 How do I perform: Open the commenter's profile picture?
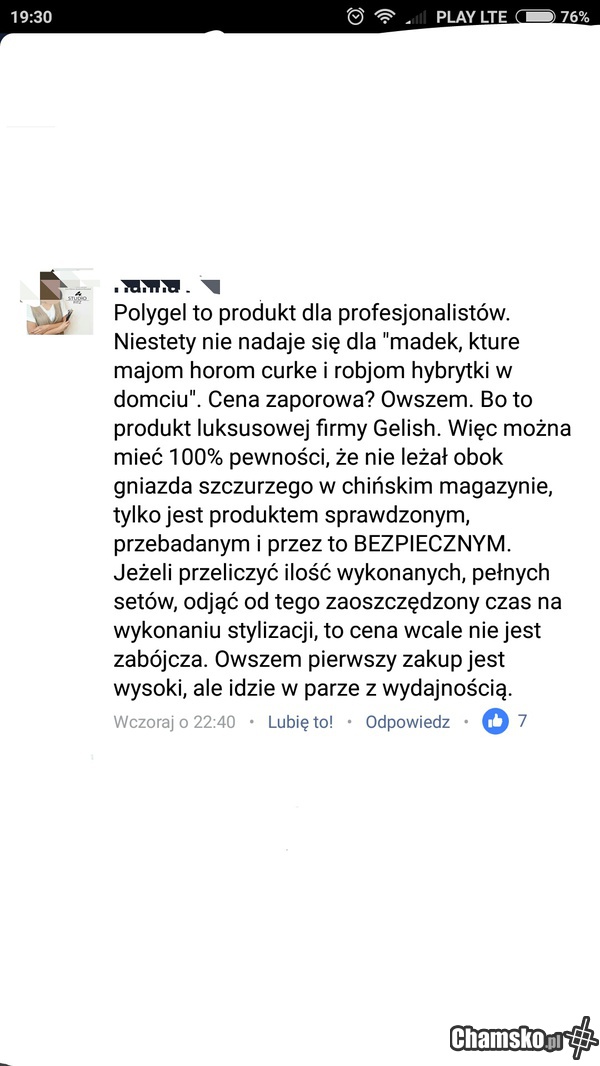click(x=60, y=301)
